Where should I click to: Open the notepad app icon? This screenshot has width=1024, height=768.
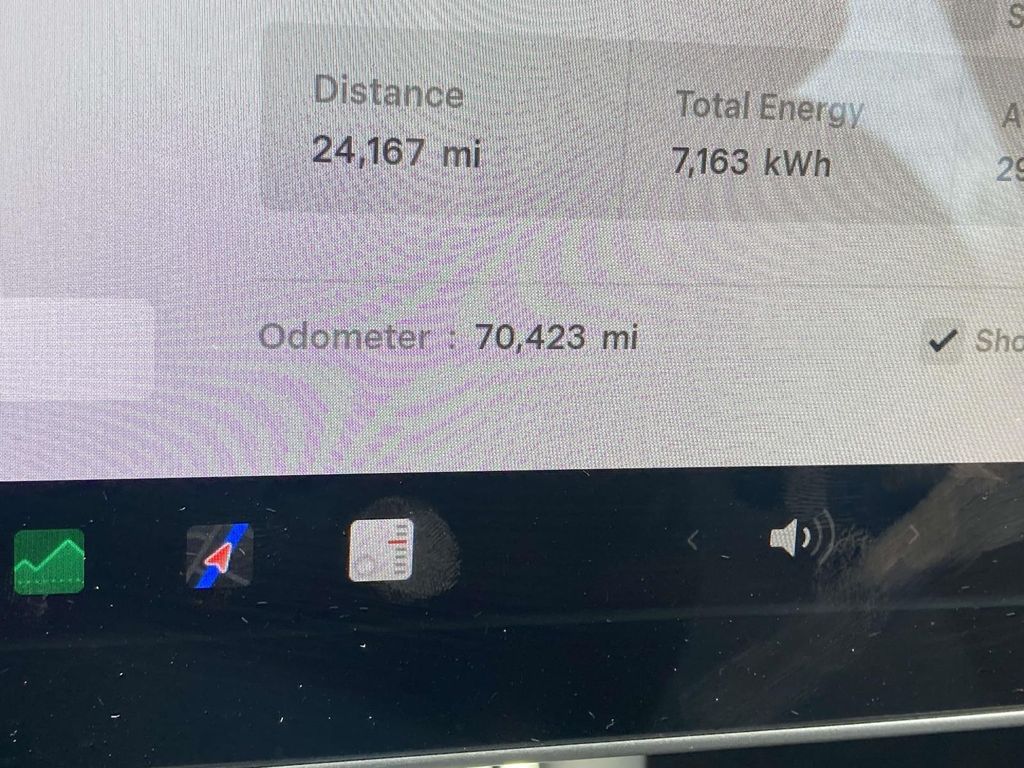coord(381,550)
